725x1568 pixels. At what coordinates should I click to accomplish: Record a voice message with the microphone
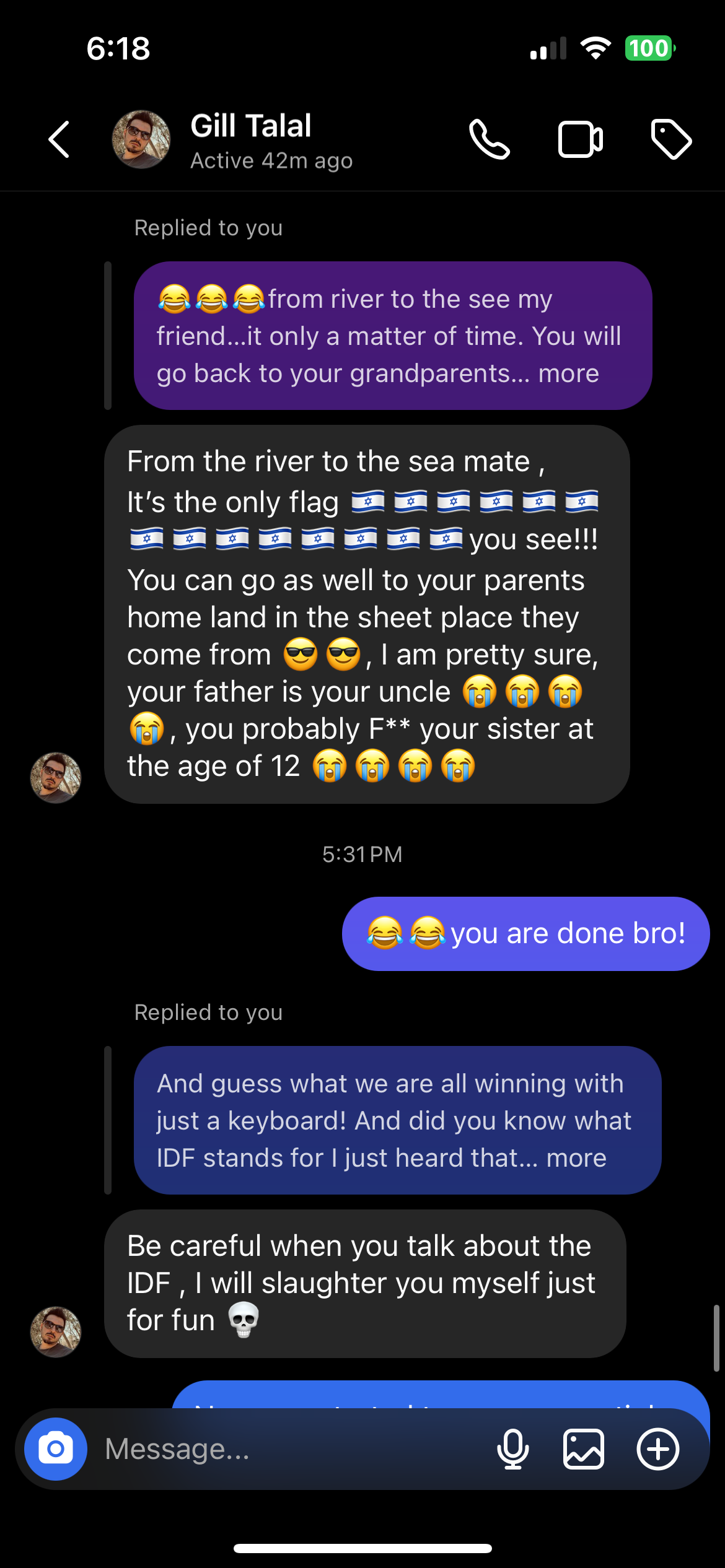513,1449
